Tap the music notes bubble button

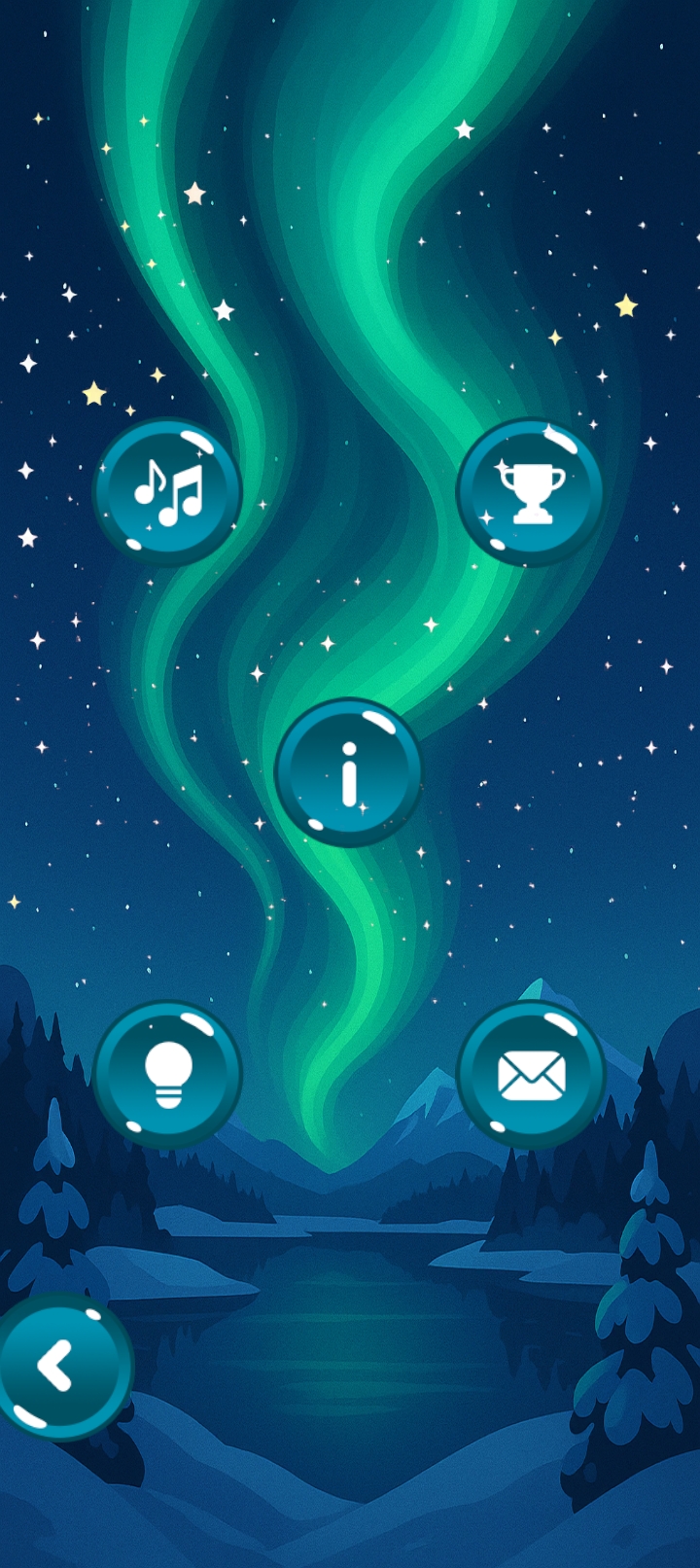[167, 491]
